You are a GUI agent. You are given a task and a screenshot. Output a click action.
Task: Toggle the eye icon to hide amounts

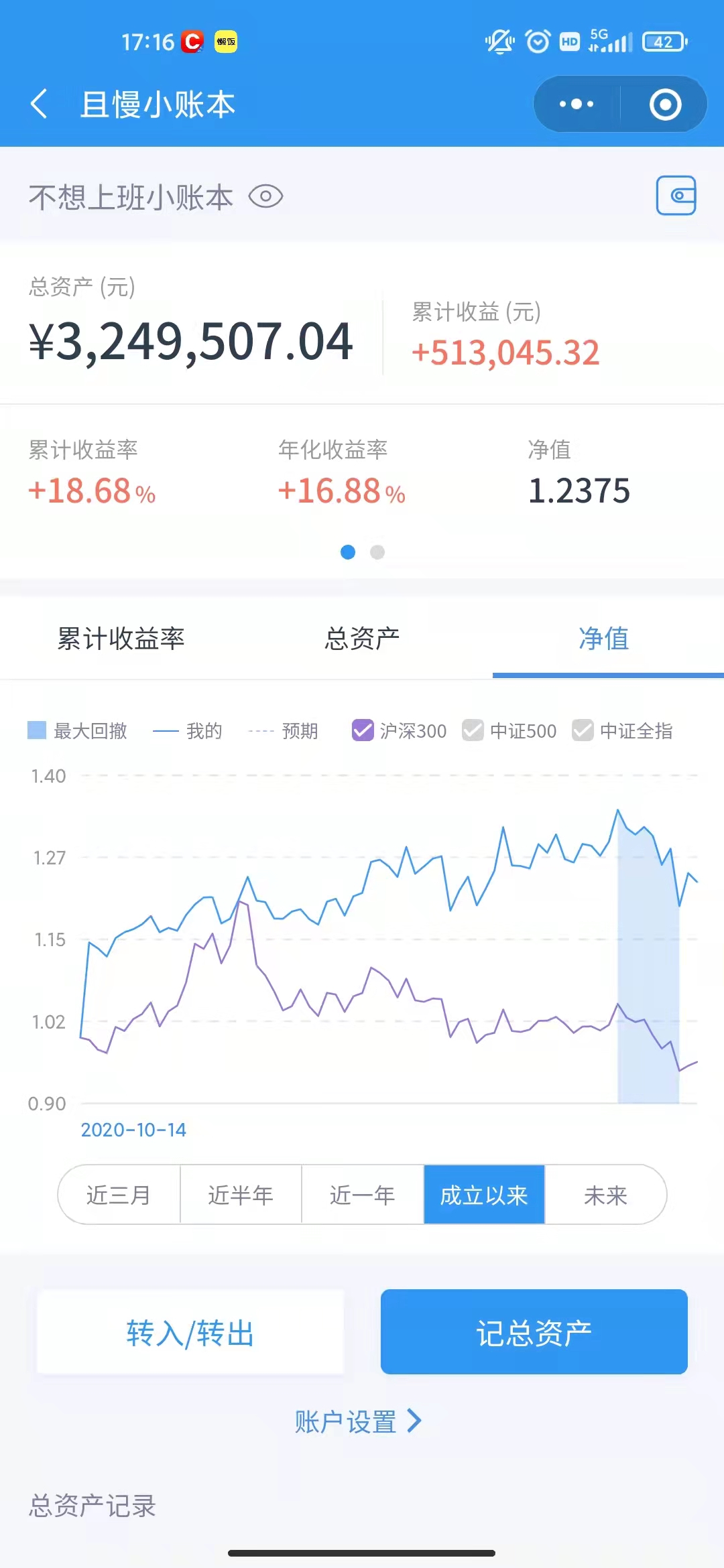click(x=265, y=196)
